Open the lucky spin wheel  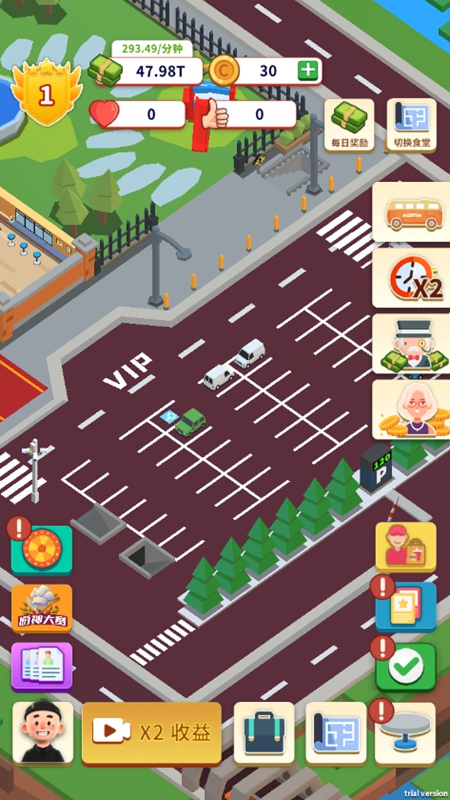pos(41,550)
